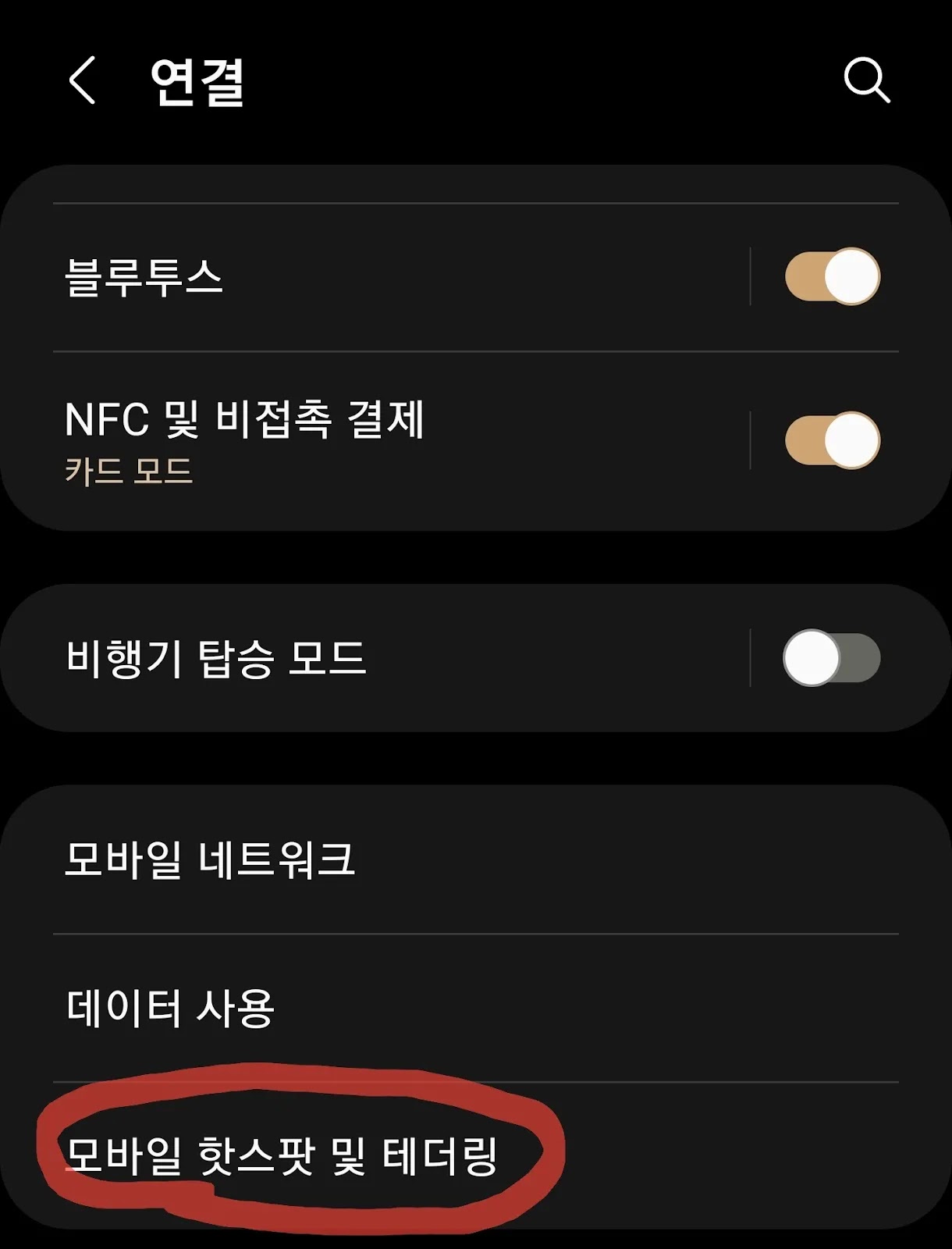Go back from the 연결 screen

pos(83,80)
